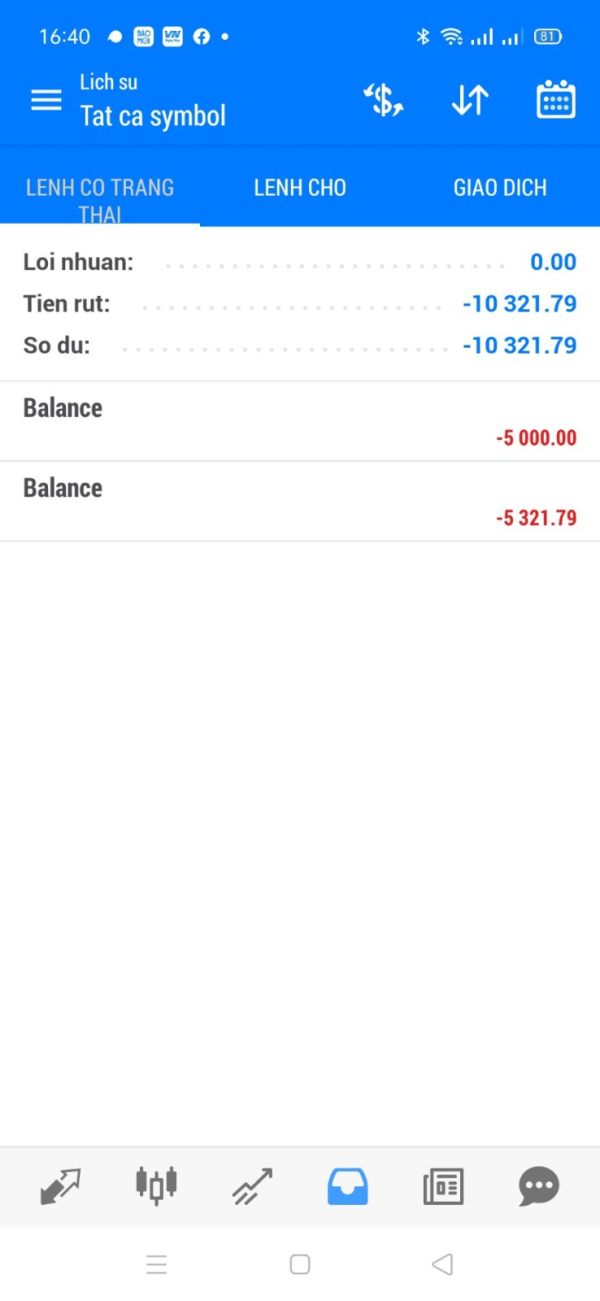
Task: Open the trade tab with rising arrow
Action: point(252,1186)
